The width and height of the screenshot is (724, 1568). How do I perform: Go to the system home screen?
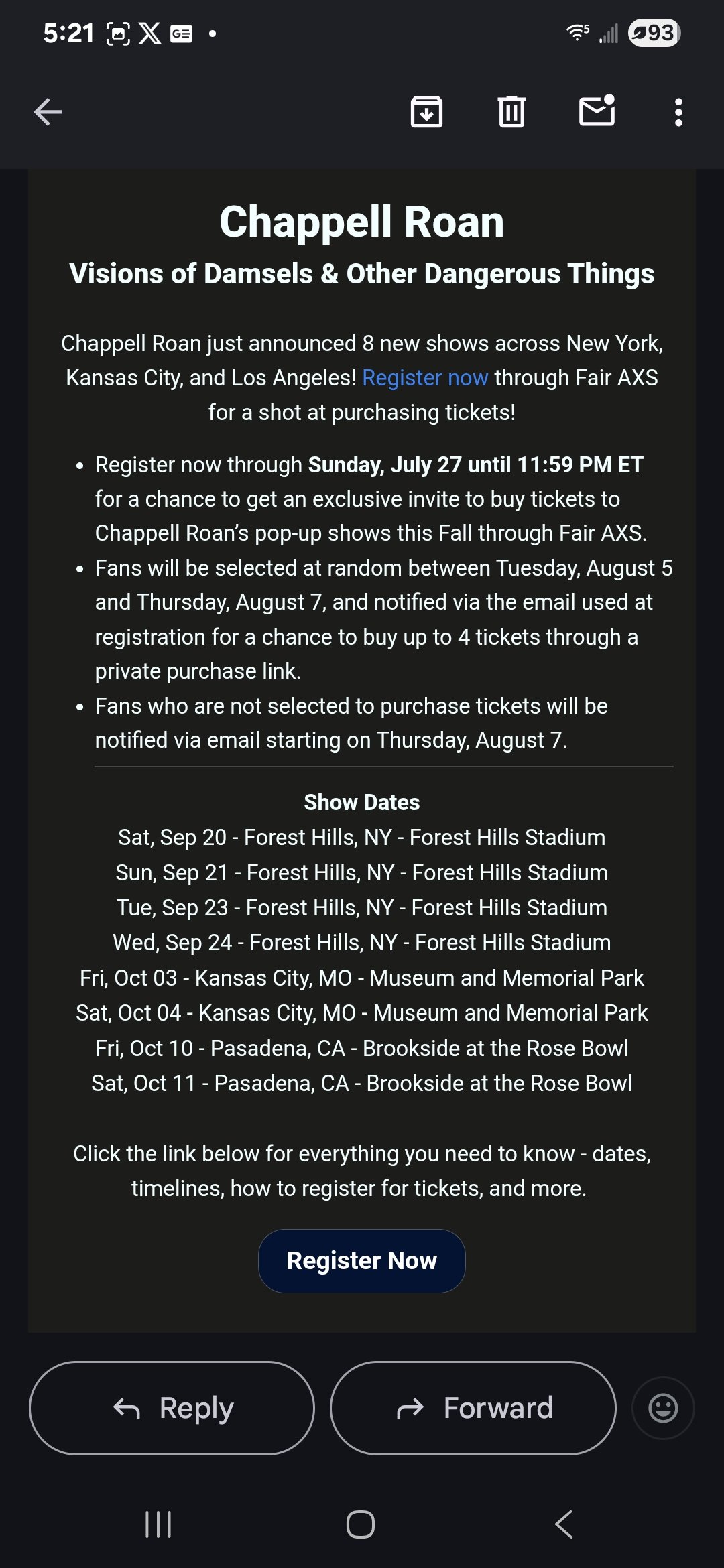(361, 1524)
